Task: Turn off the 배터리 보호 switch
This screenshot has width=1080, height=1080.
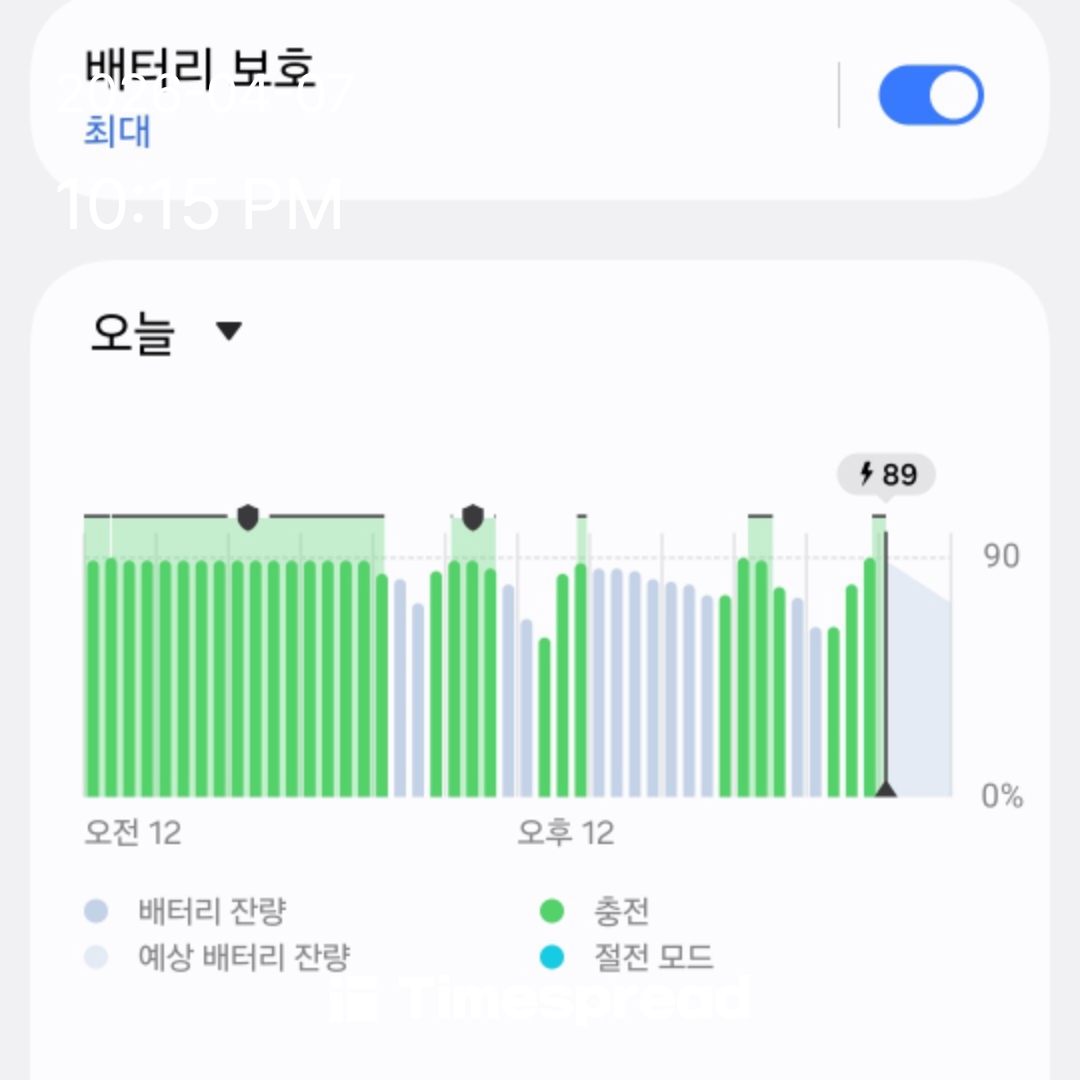Action: click(930, 96)
